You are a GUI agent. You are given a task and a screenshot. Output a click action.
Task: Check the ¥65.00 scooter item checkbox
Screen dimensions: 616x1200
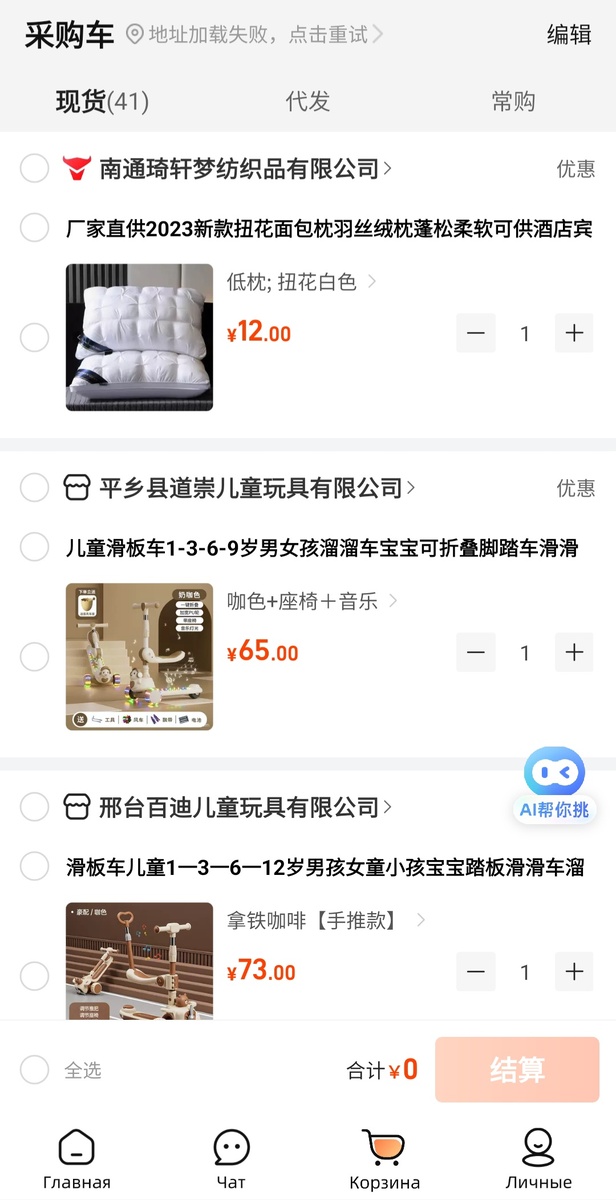(x=35, y=656)
